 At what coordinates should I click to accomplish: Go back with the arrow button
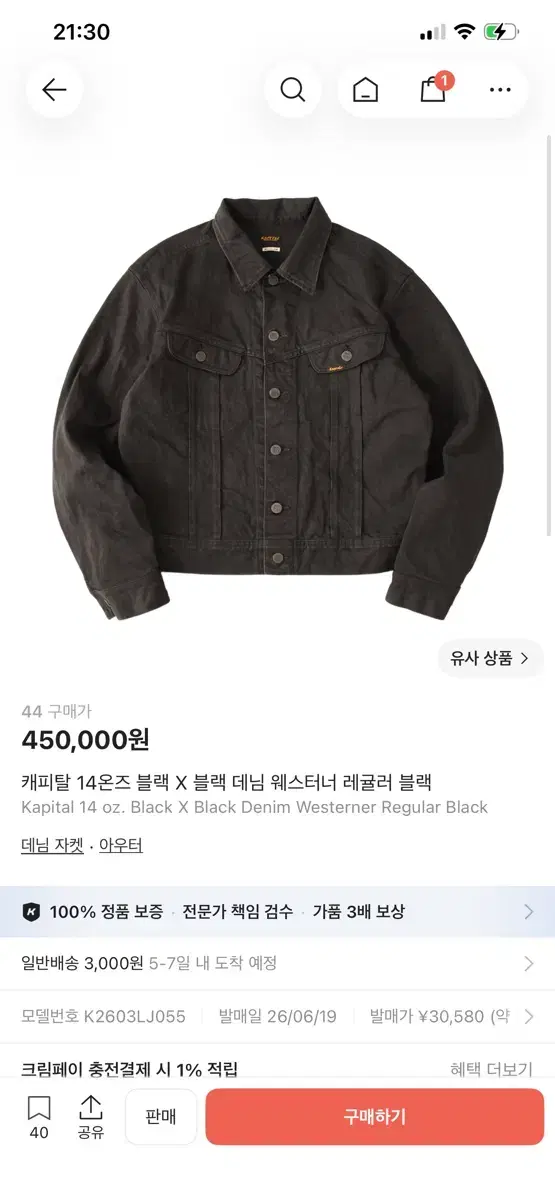(x=54, y=90)
